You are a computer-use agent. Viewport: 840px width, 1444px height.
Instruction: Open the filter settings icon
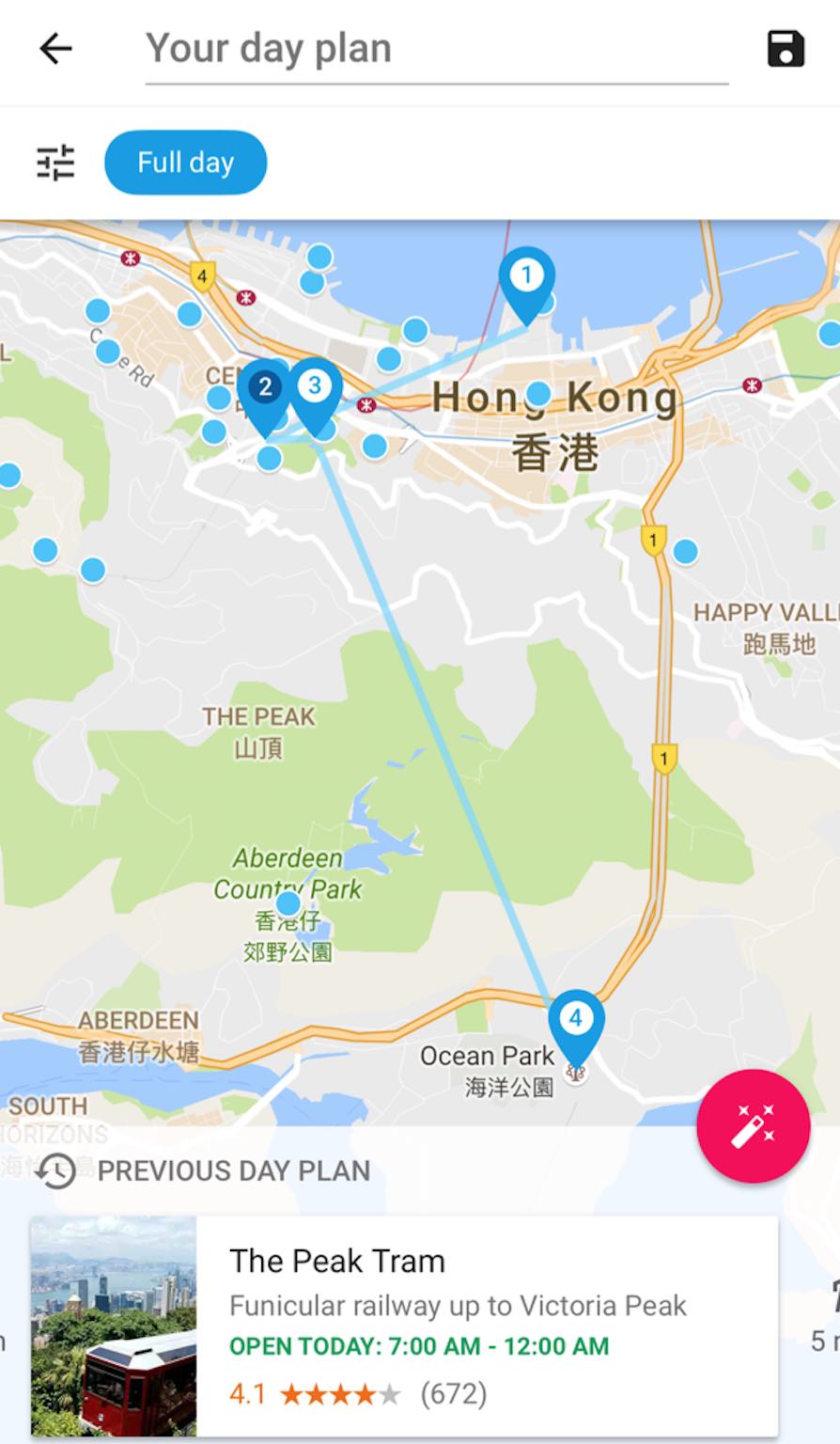pos(55,163)
